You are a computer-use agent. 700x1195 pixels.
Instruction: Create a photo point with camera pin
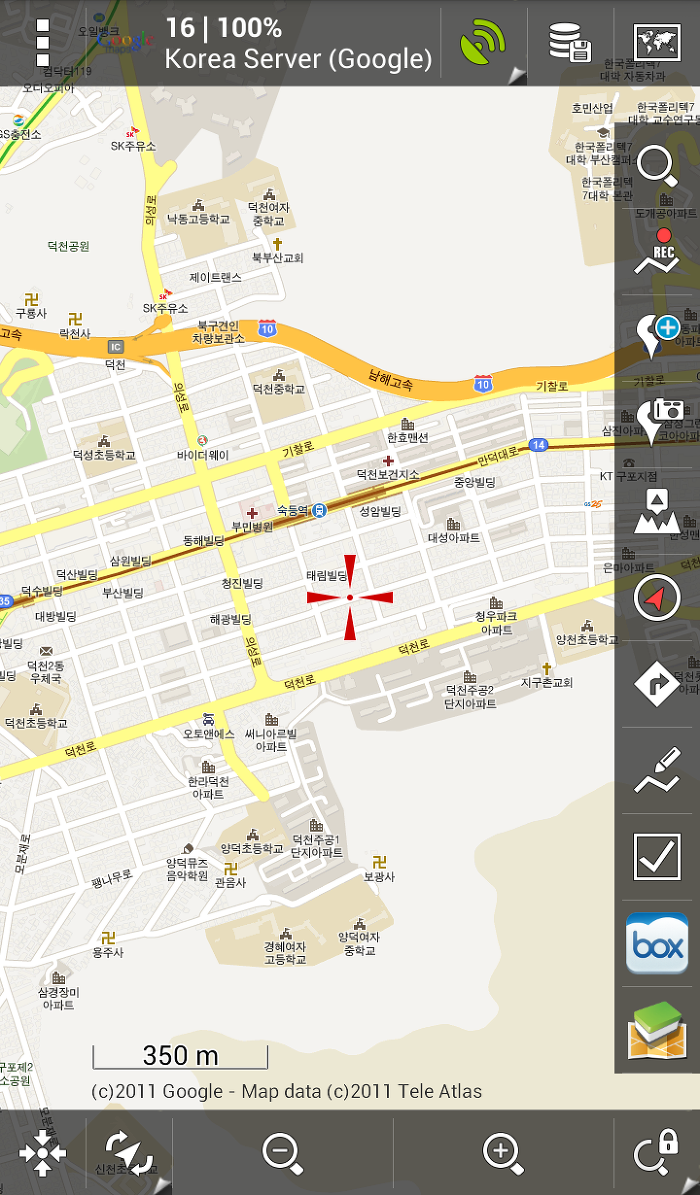pyautogui.click(x=657, y=421)
